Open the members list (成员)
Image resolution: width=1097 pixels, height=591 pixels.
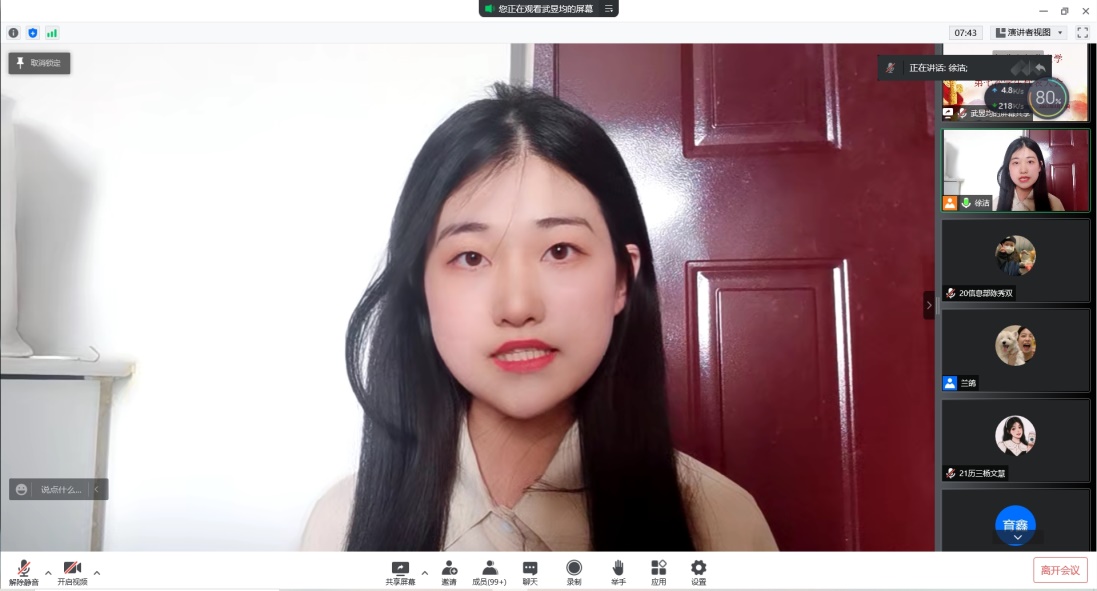(x=489, y=572)
